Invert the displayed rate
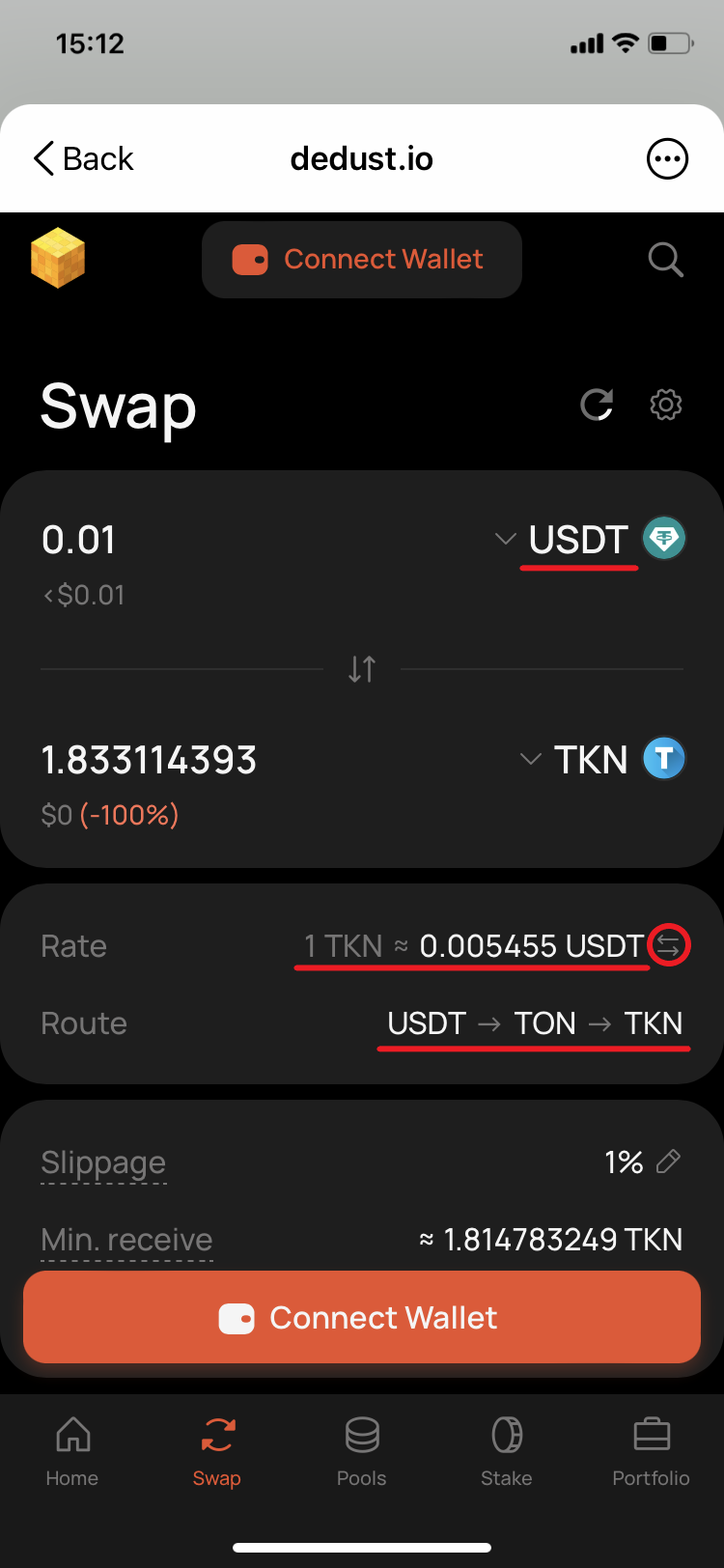Screen dimensions: 724x1568 [669, 945]
